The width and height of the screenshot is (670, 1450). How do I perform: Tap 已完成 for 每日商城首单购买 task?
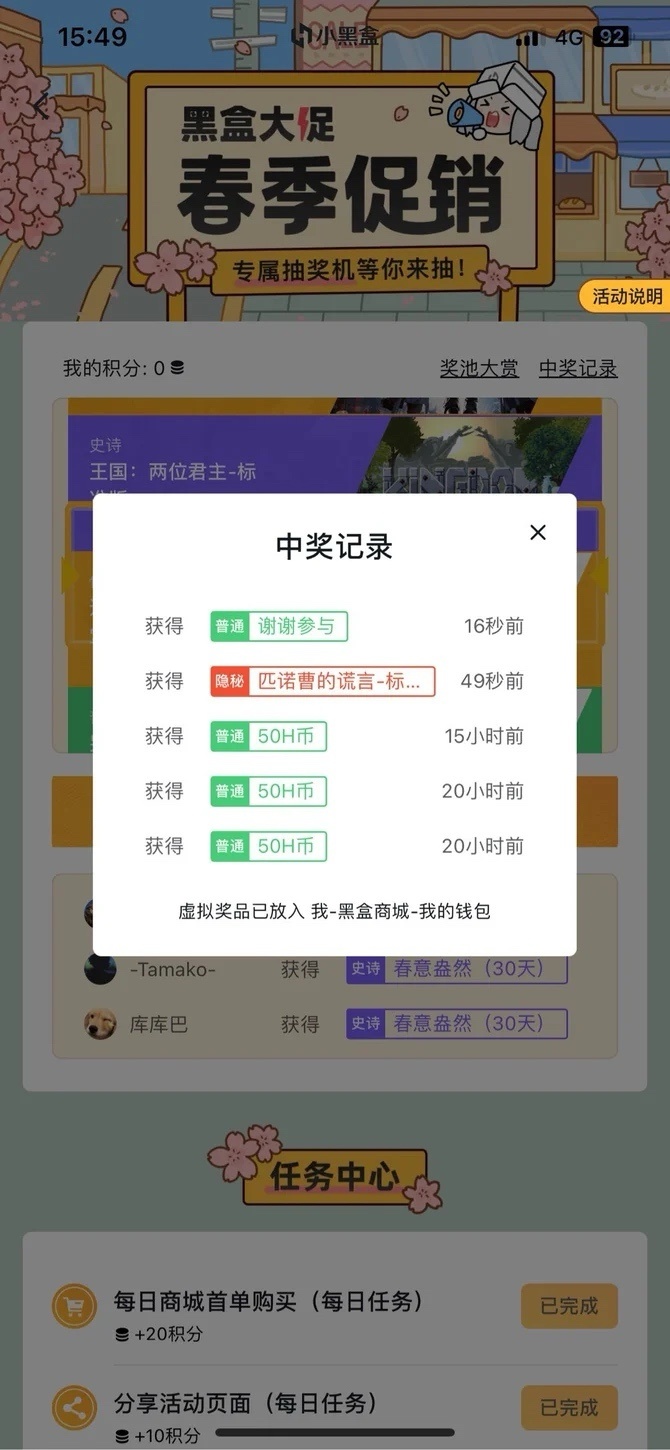coord(569,1306)
